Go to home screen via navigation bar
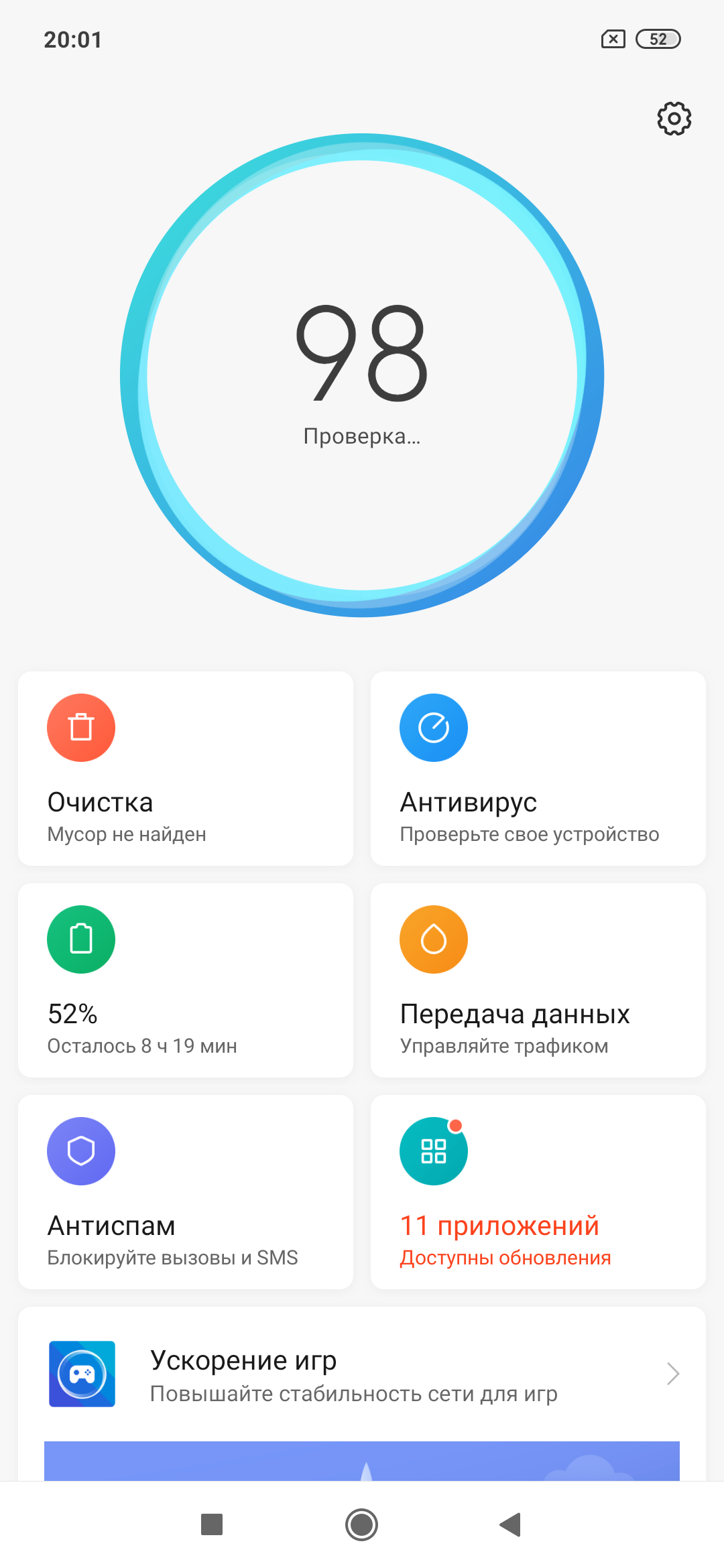The width and height of the screenshot is (724, 1568). (x=362, y=1524)
